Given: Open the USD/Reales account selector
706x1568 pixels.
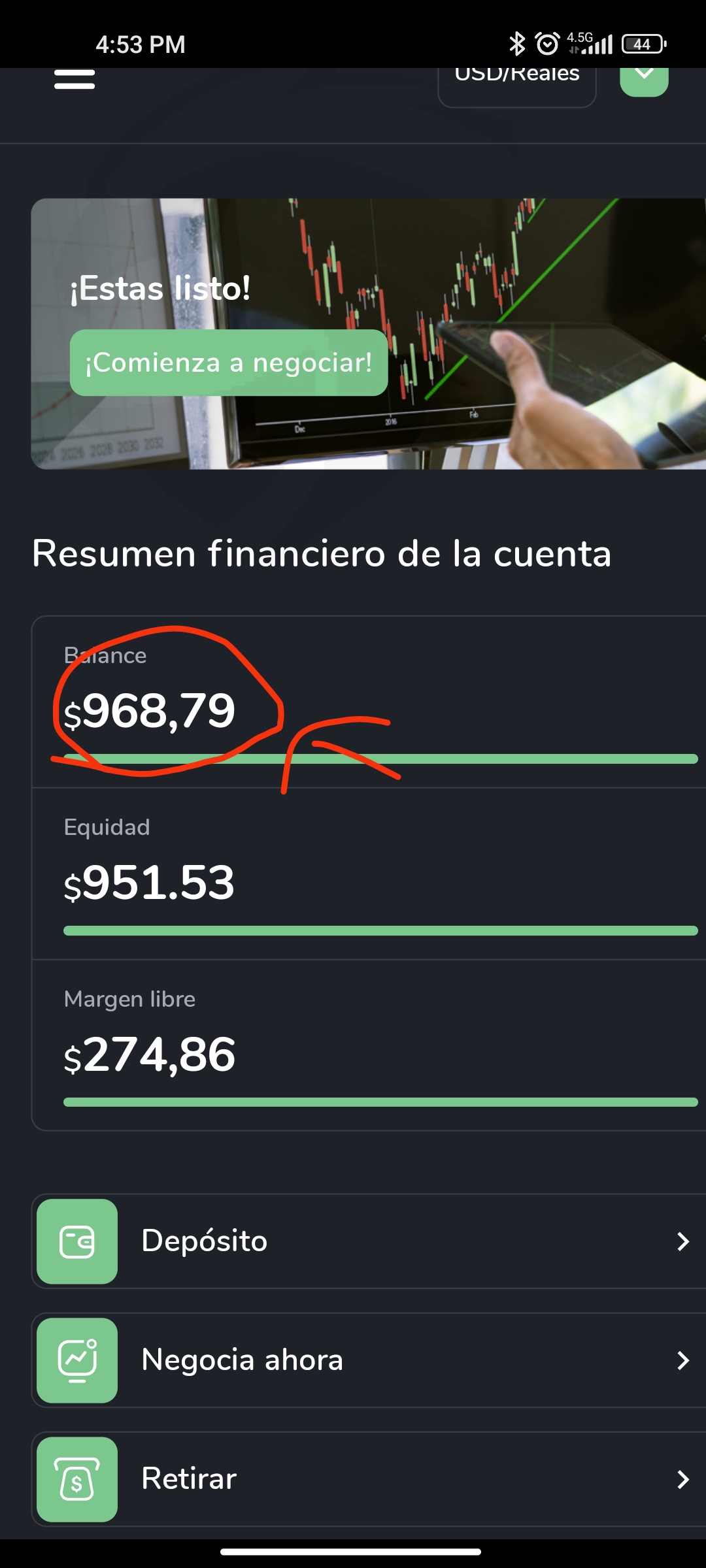Looking at the screenshot, I should coord(516,86).
